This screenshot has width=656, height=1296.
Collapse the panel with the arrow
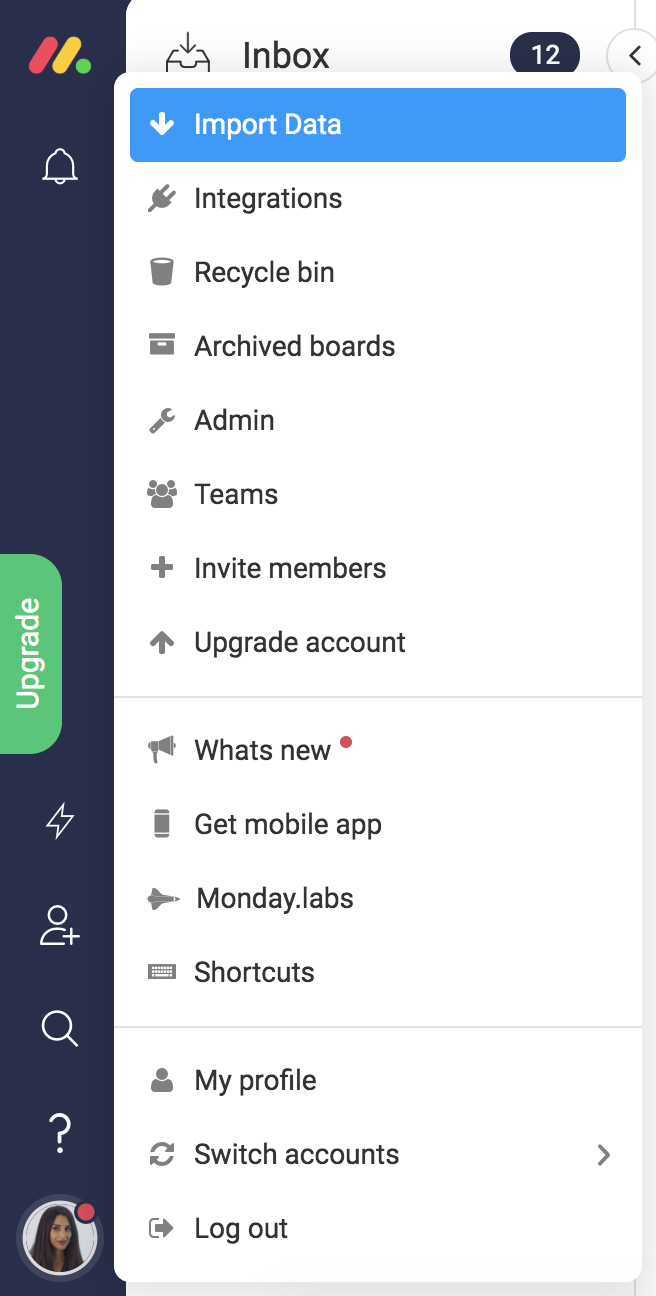tap(634, 55)
